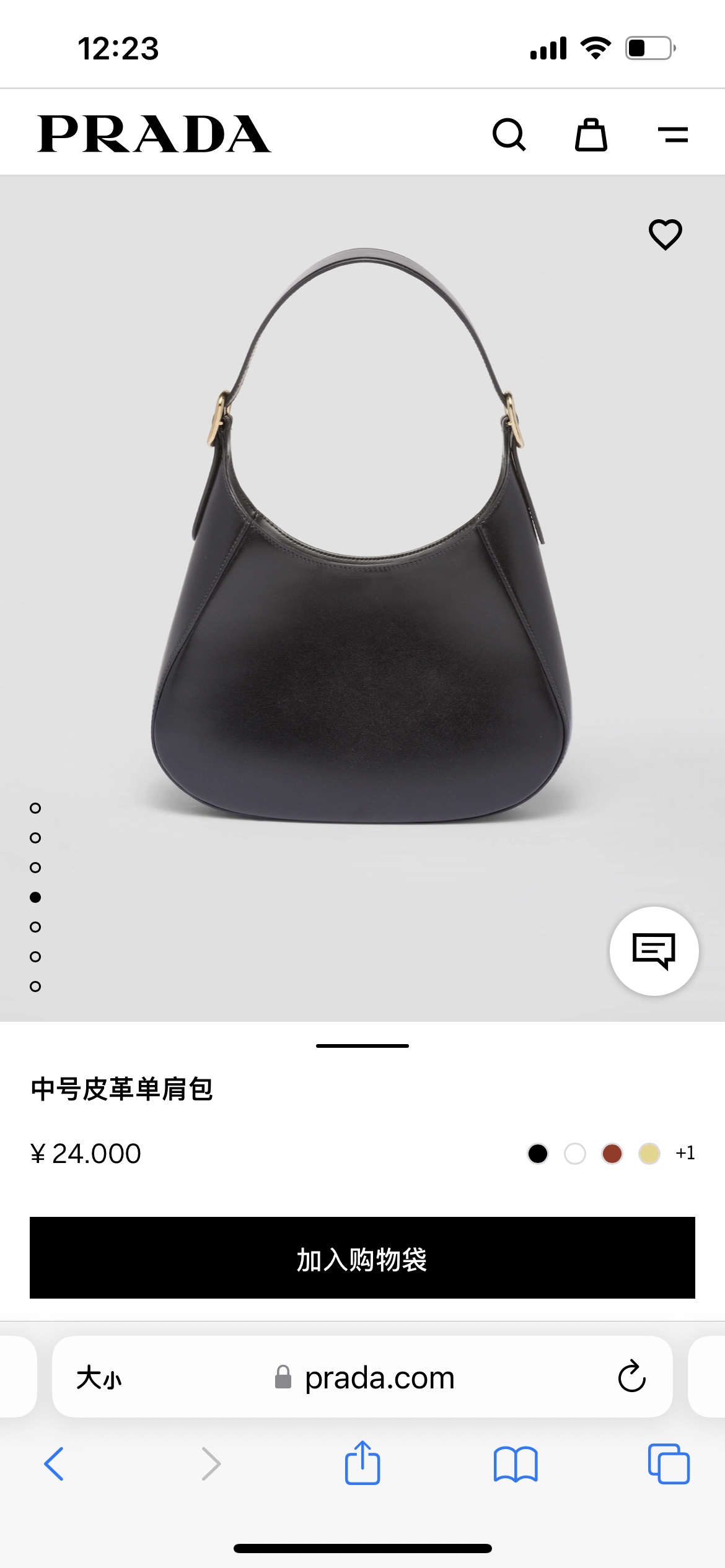Open Safari tabs overview
The image size is (725, 1568).
668,1464
